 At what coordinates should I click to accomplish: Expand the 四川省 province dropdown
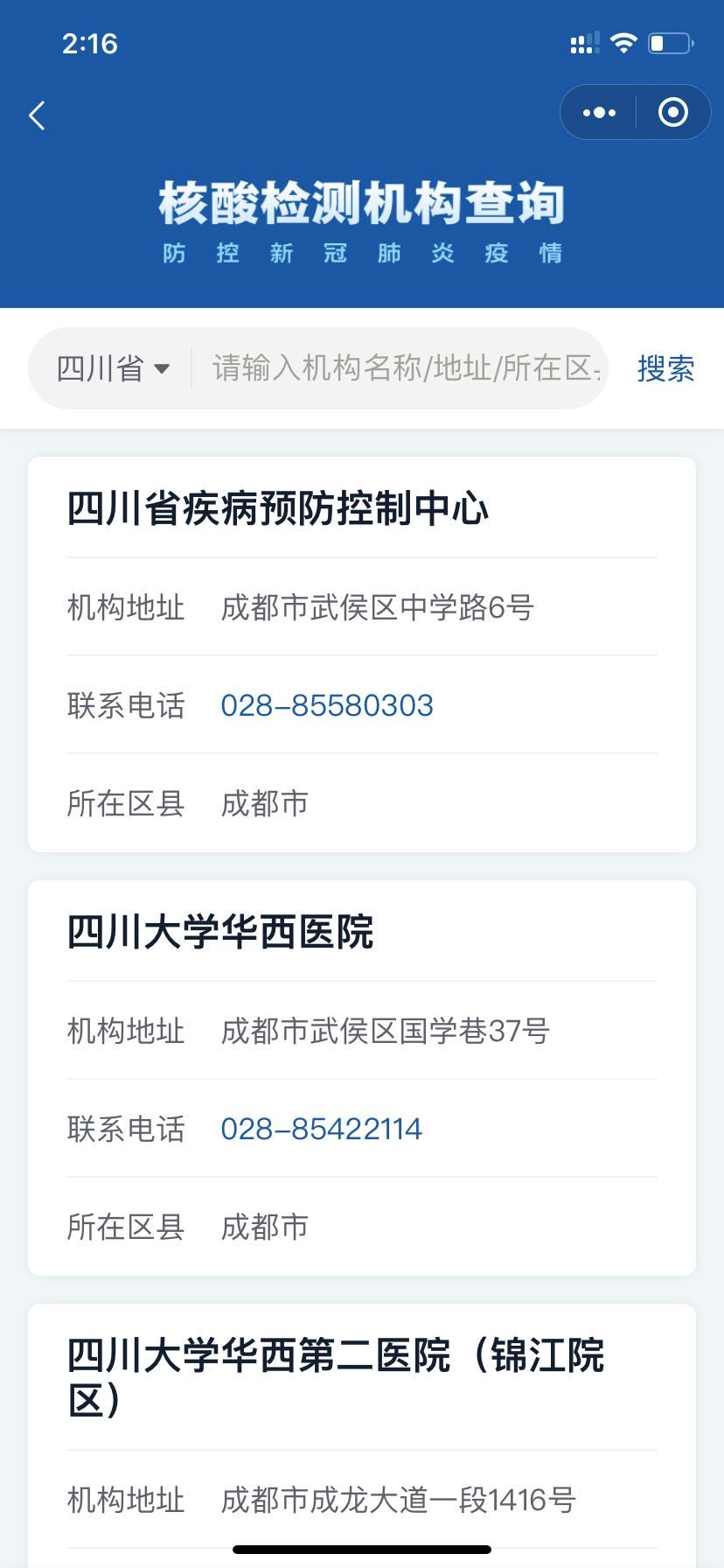(113, 368)
